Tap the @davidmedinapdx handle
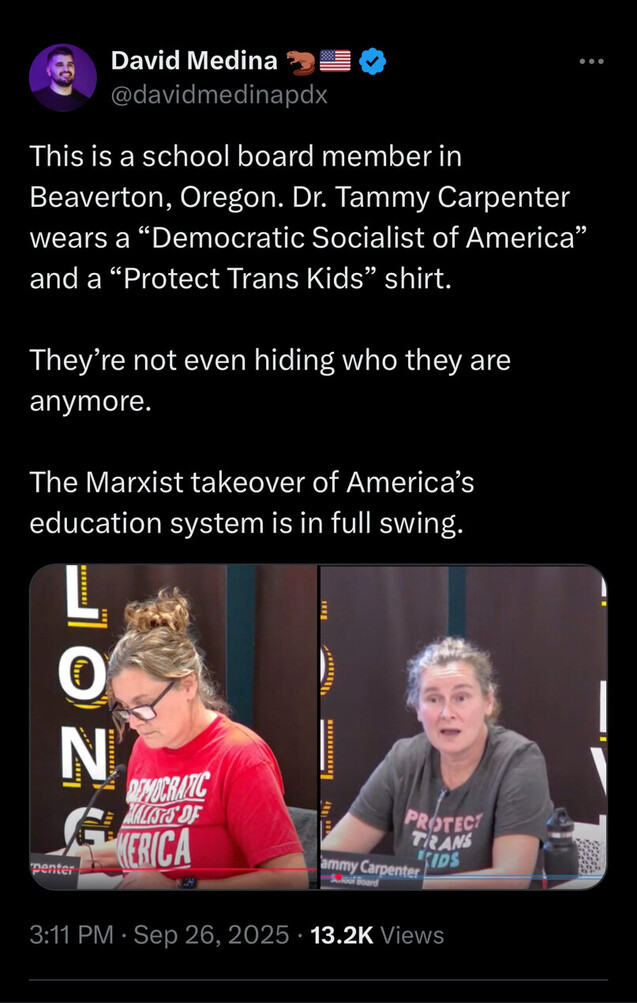The image size is (637, 1003). point(218,94)
